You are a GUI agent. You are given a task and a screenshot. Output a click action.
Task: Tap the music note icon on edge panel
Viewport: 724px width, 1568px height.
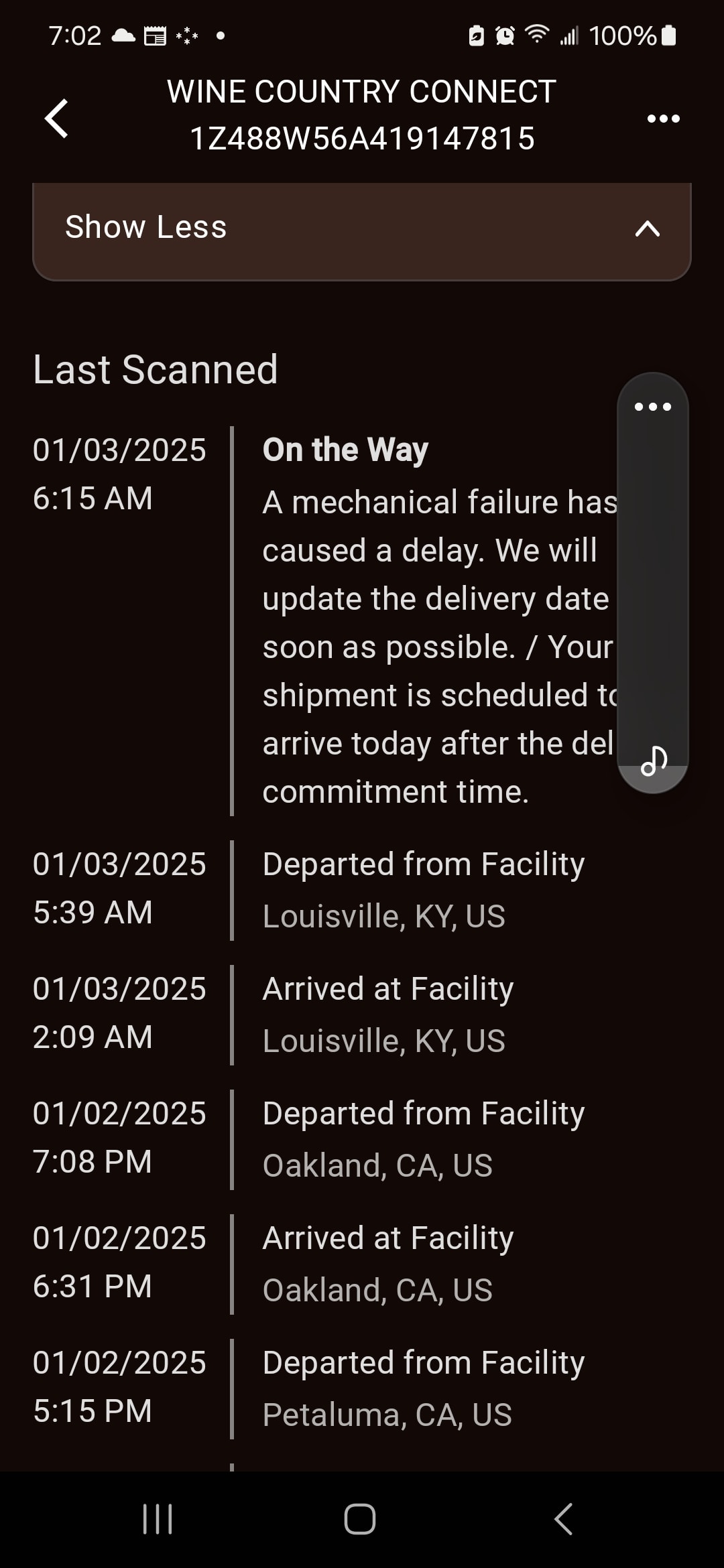click(x=652, y=761)
